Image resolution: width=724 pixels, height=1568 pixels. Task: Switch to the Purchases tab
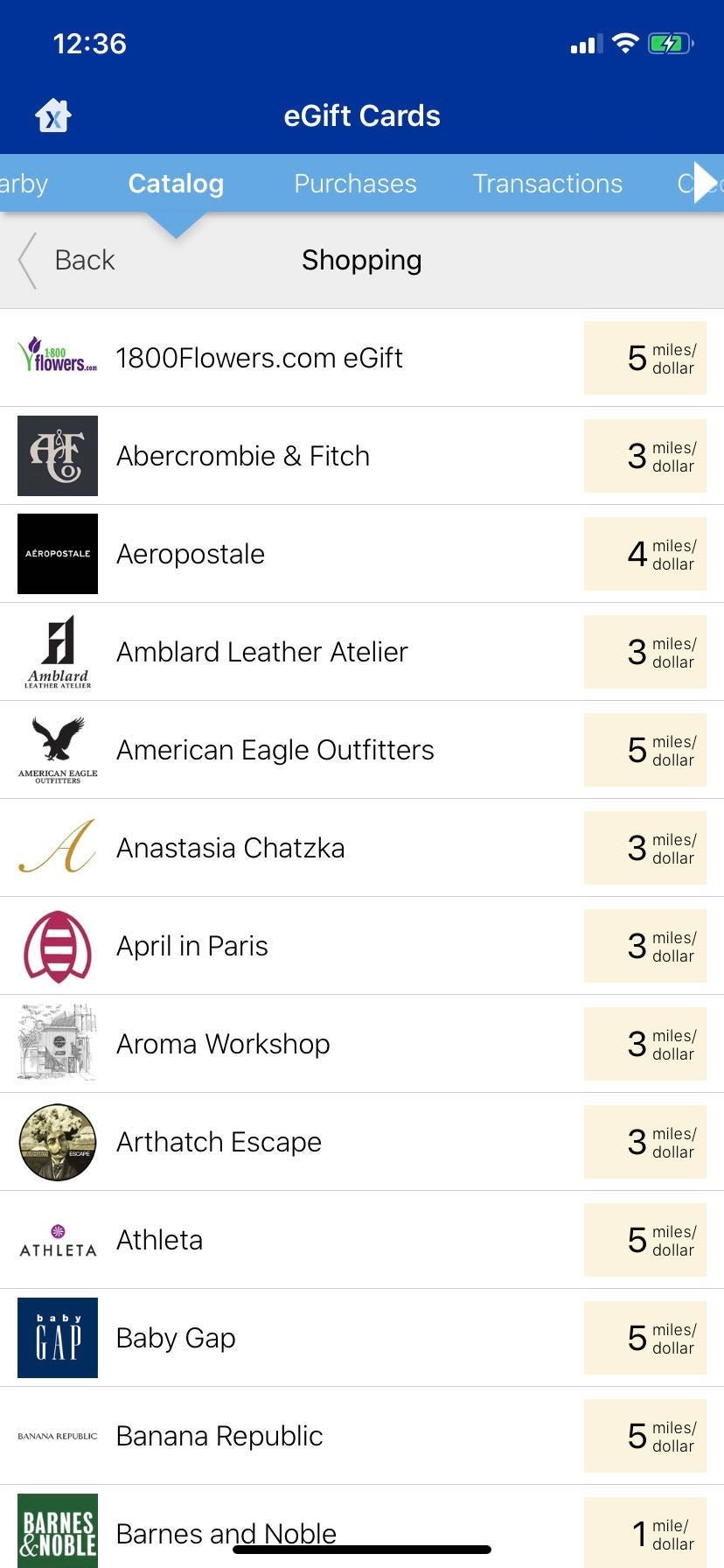click(355, 184)
